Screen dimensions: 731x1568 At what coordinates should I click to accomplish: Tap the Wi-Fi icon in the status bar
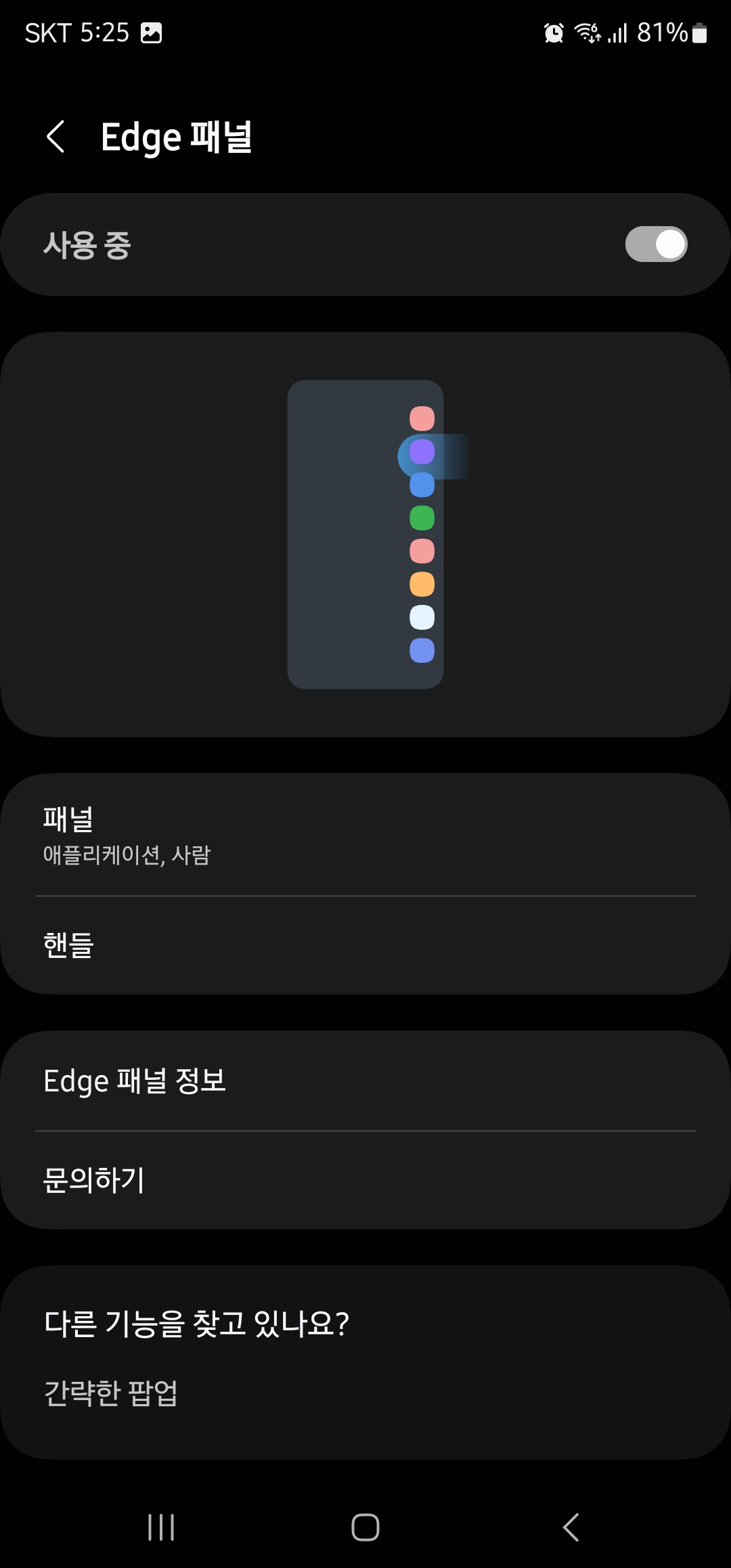pyautogui.click(x=588, y=32)
